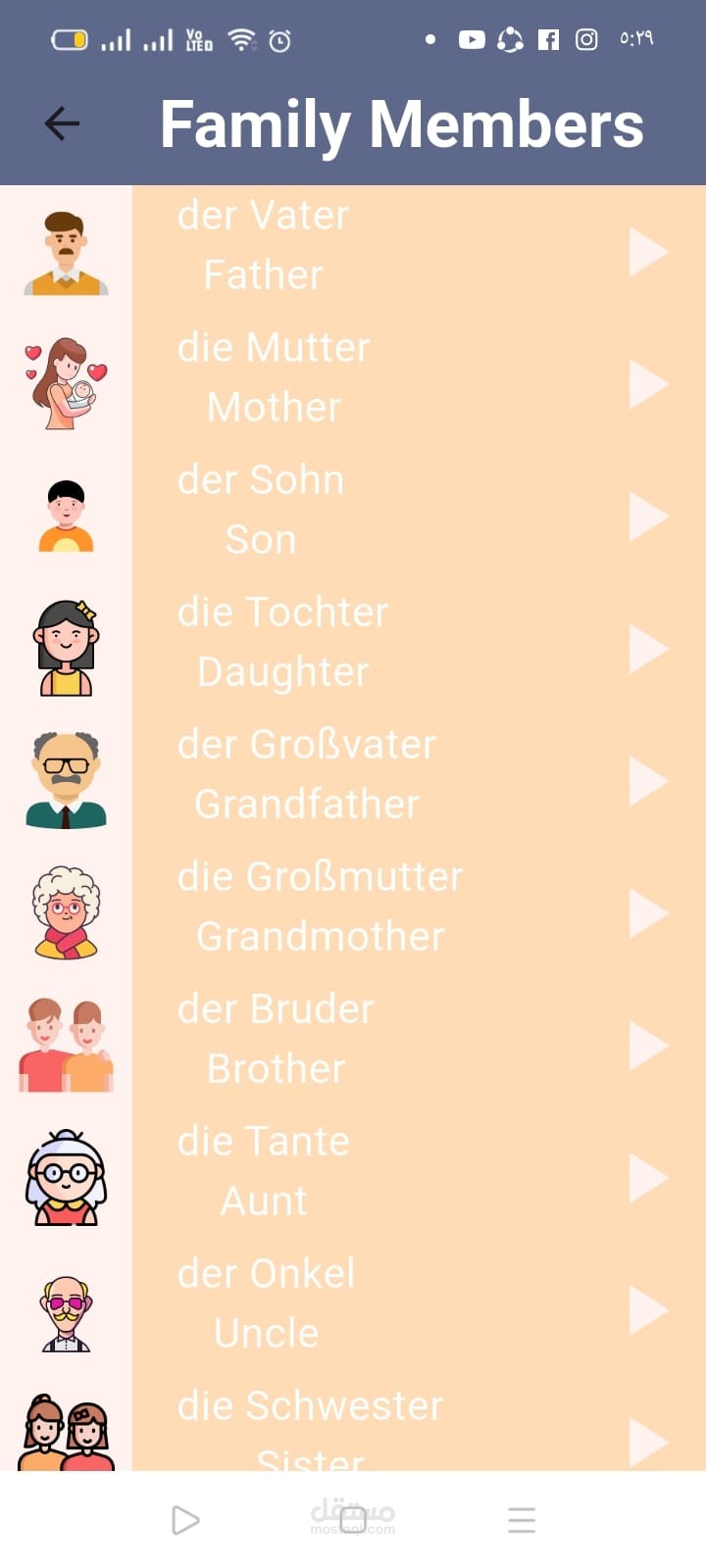Image resolution: width=706 pixels, height=1568 pixels.
Task: Play pronunciation of der Vater
Action: [648, 252]
